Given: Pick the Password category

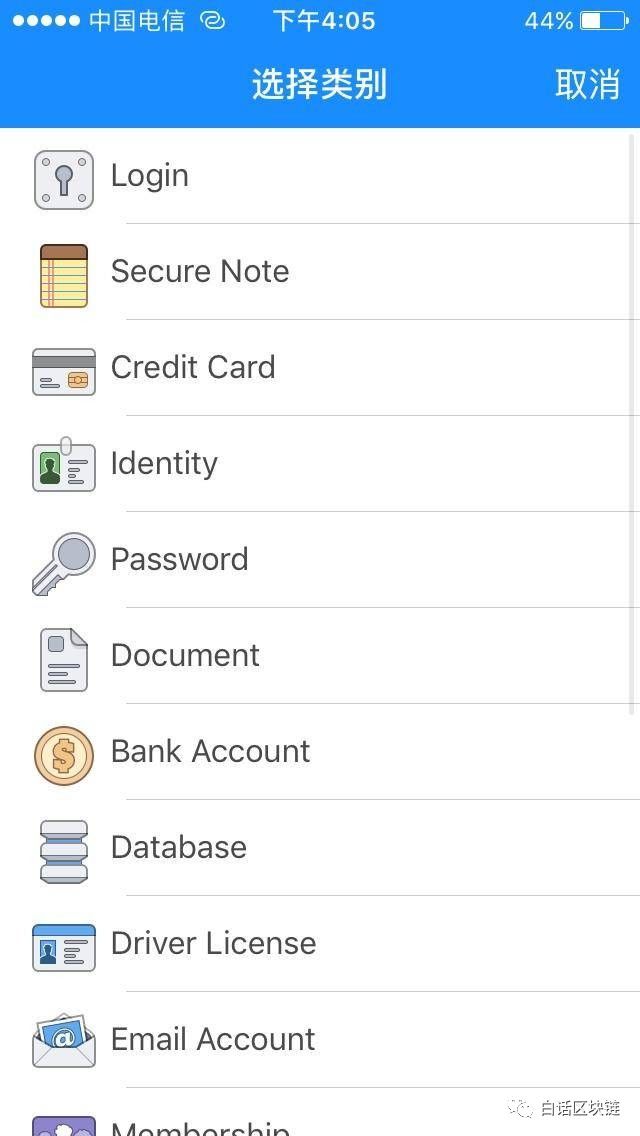Looking at the screenshot, I should 320,559.
